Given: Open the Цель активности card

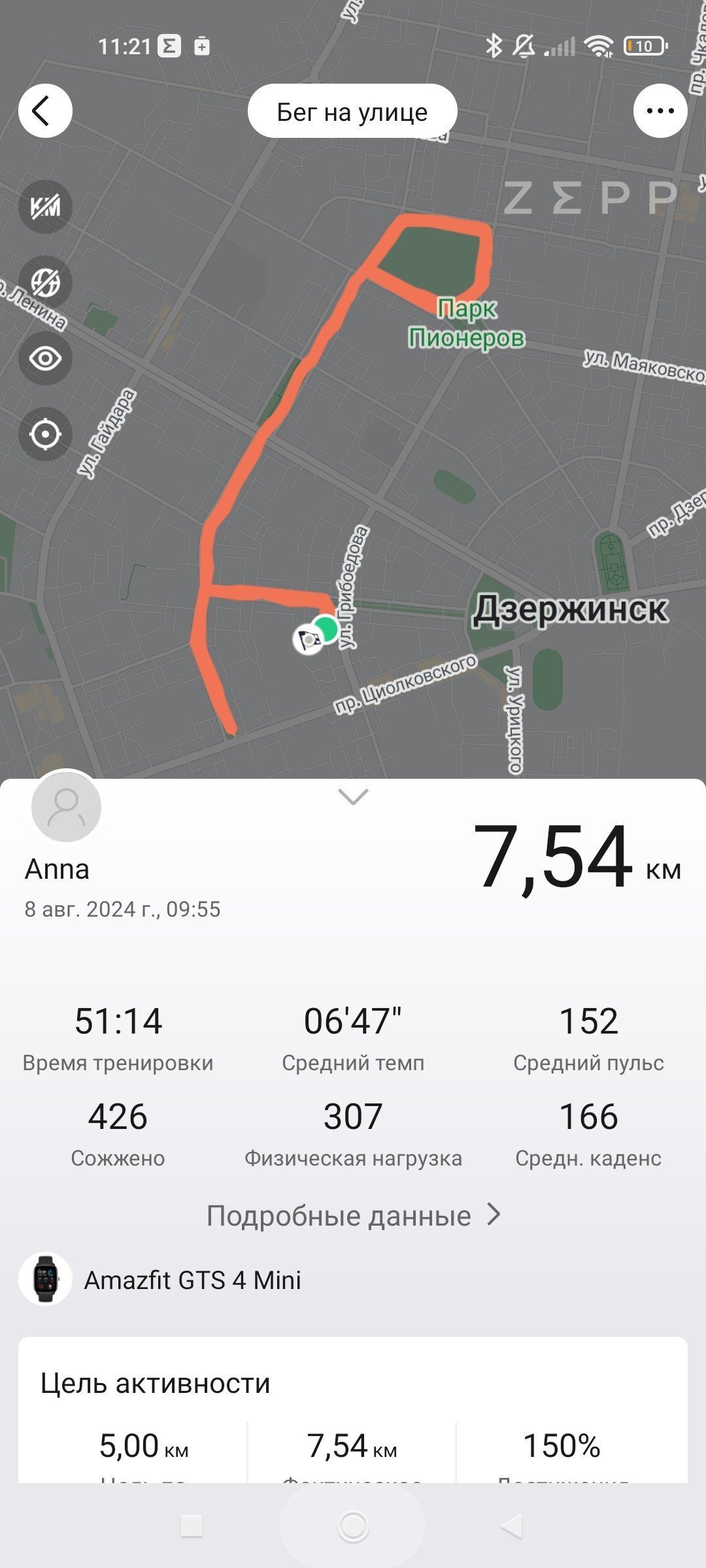Looking at the screenshot, I should (x=353, y=1410).
